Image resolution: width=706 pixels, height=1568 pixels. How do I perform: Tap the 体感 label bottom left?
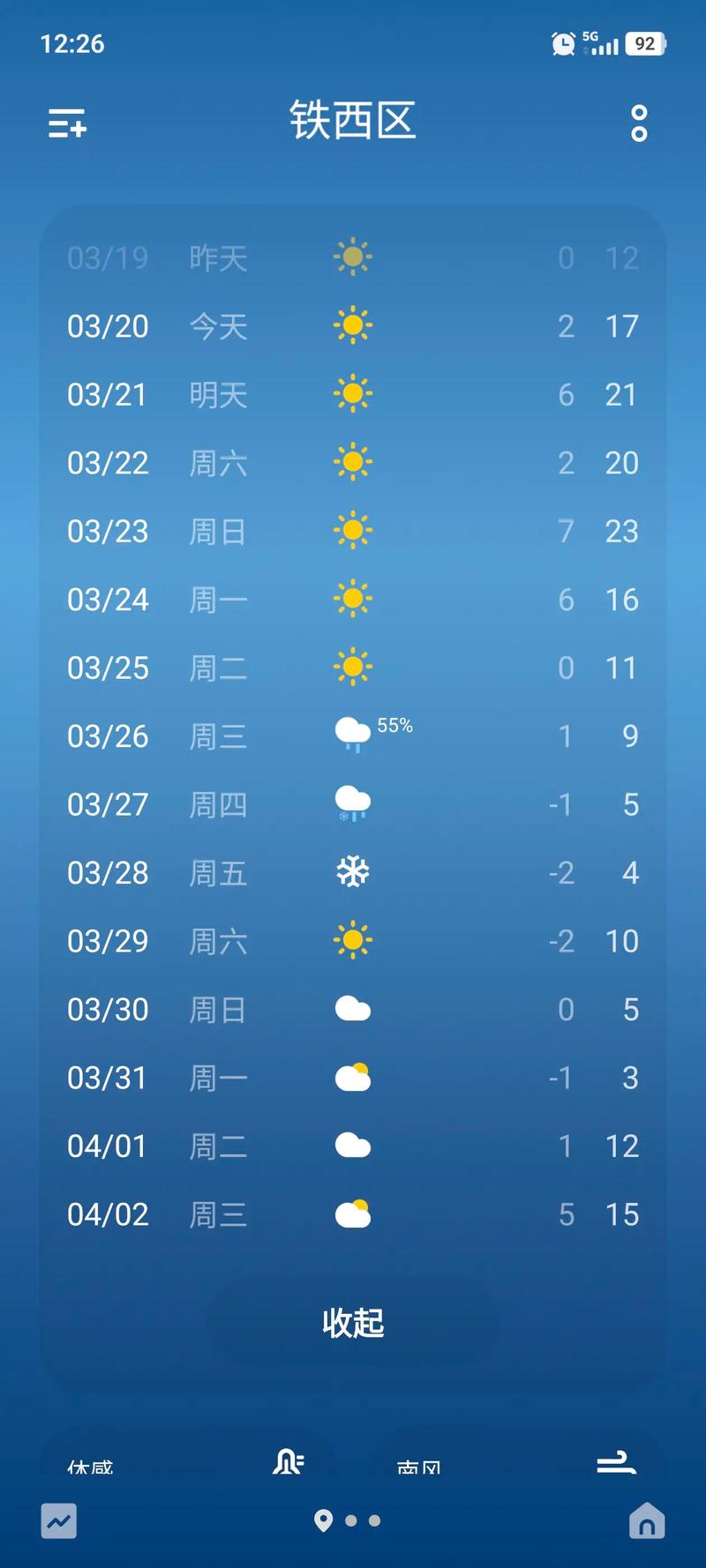tap(89, 1466)
